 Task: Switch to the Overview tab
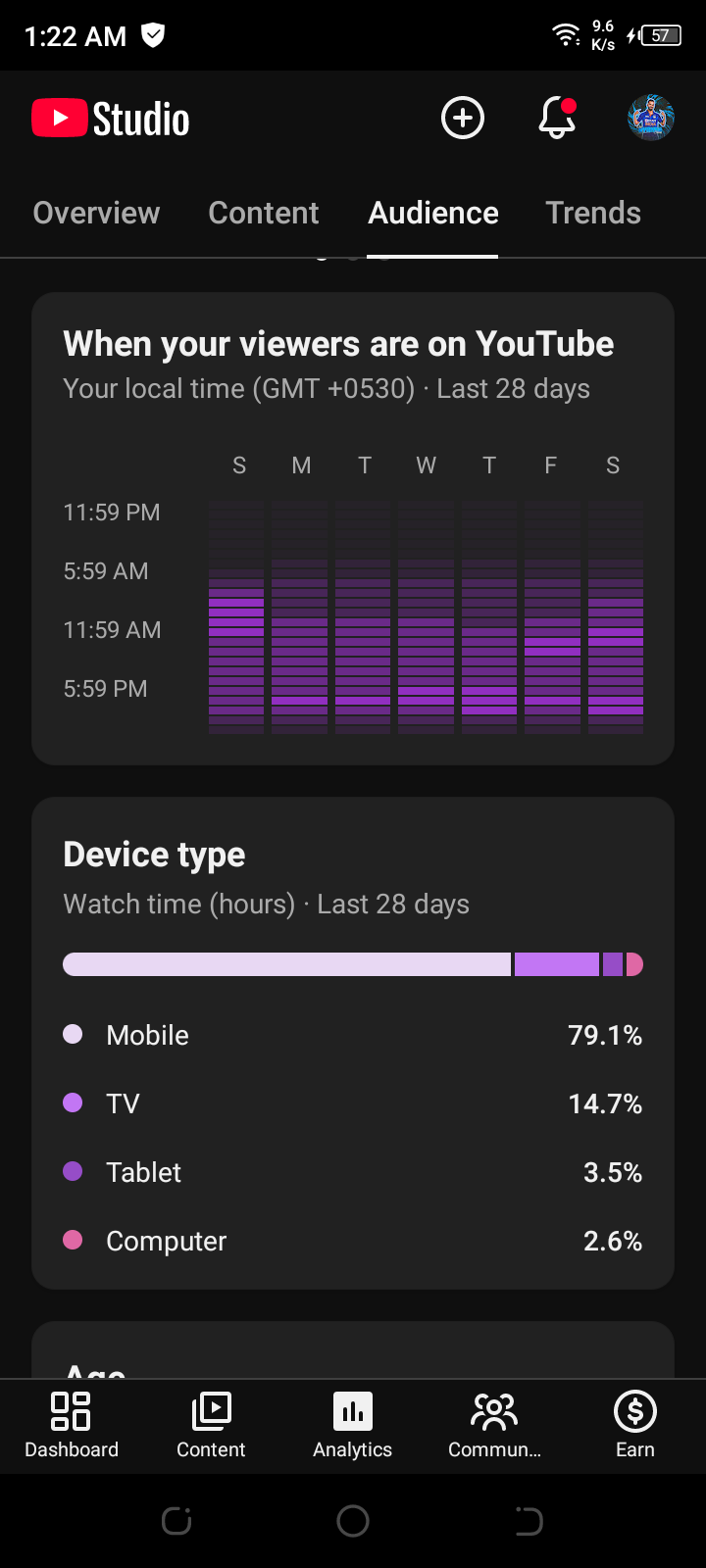[96, 213]
